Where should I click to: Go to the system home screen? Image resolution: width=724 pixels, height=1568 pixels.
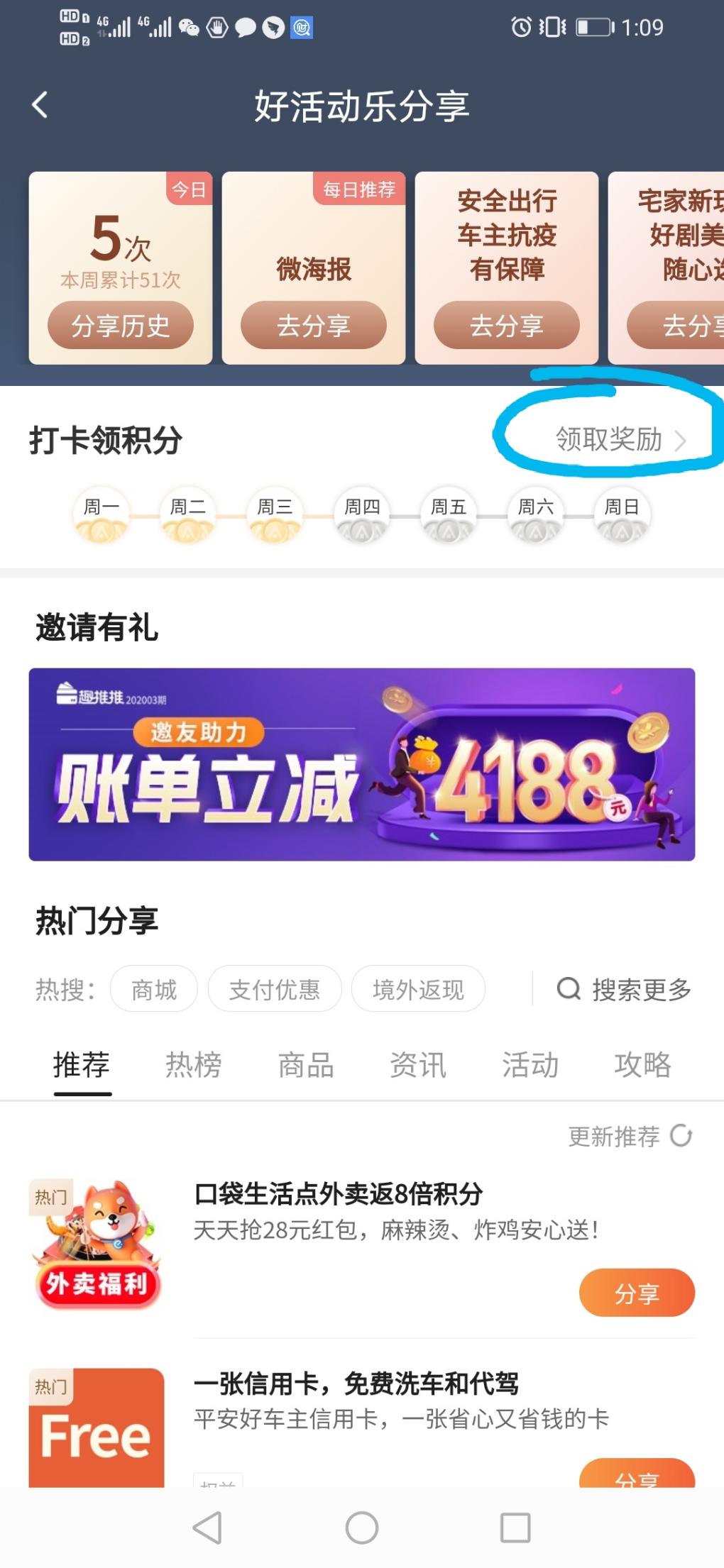tap(362, 1528)
